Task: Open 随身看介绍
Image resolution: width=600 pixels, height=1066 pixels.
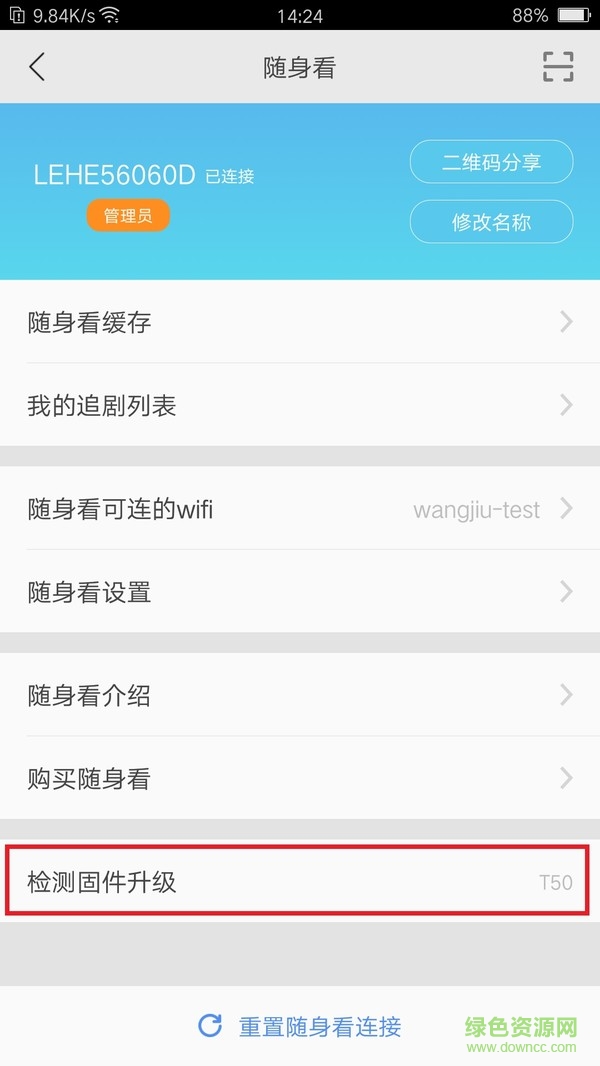Action: [300, 695]
